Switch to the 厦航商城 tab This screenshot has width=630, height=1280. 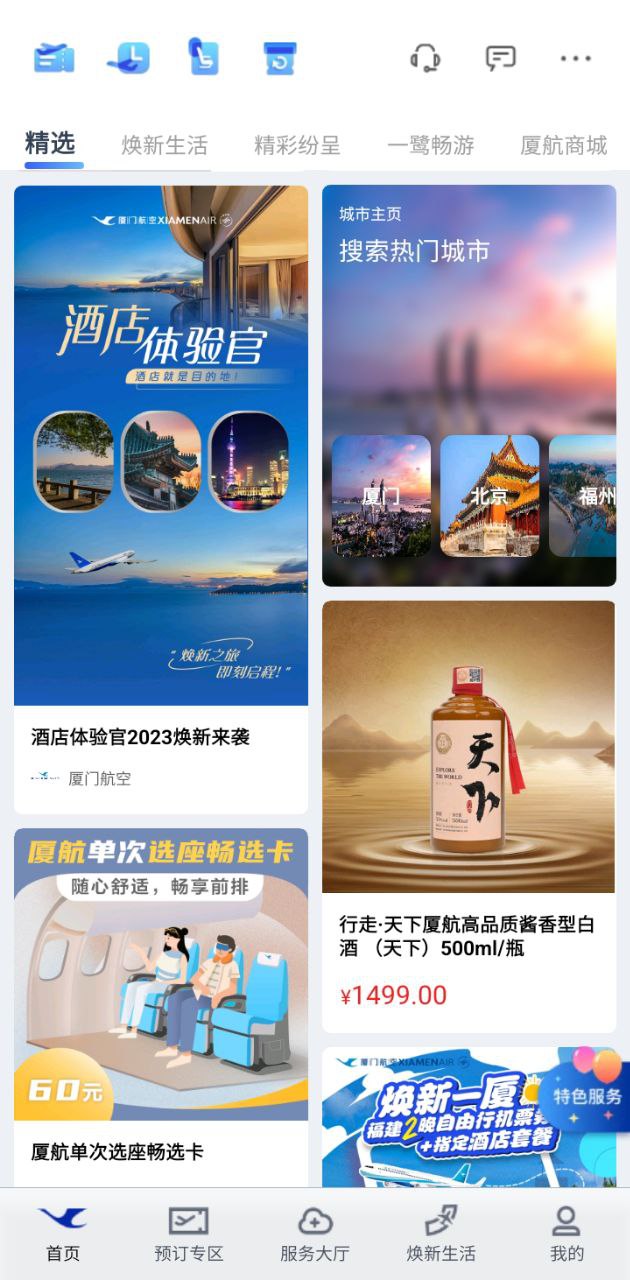[x=563, y=145]
